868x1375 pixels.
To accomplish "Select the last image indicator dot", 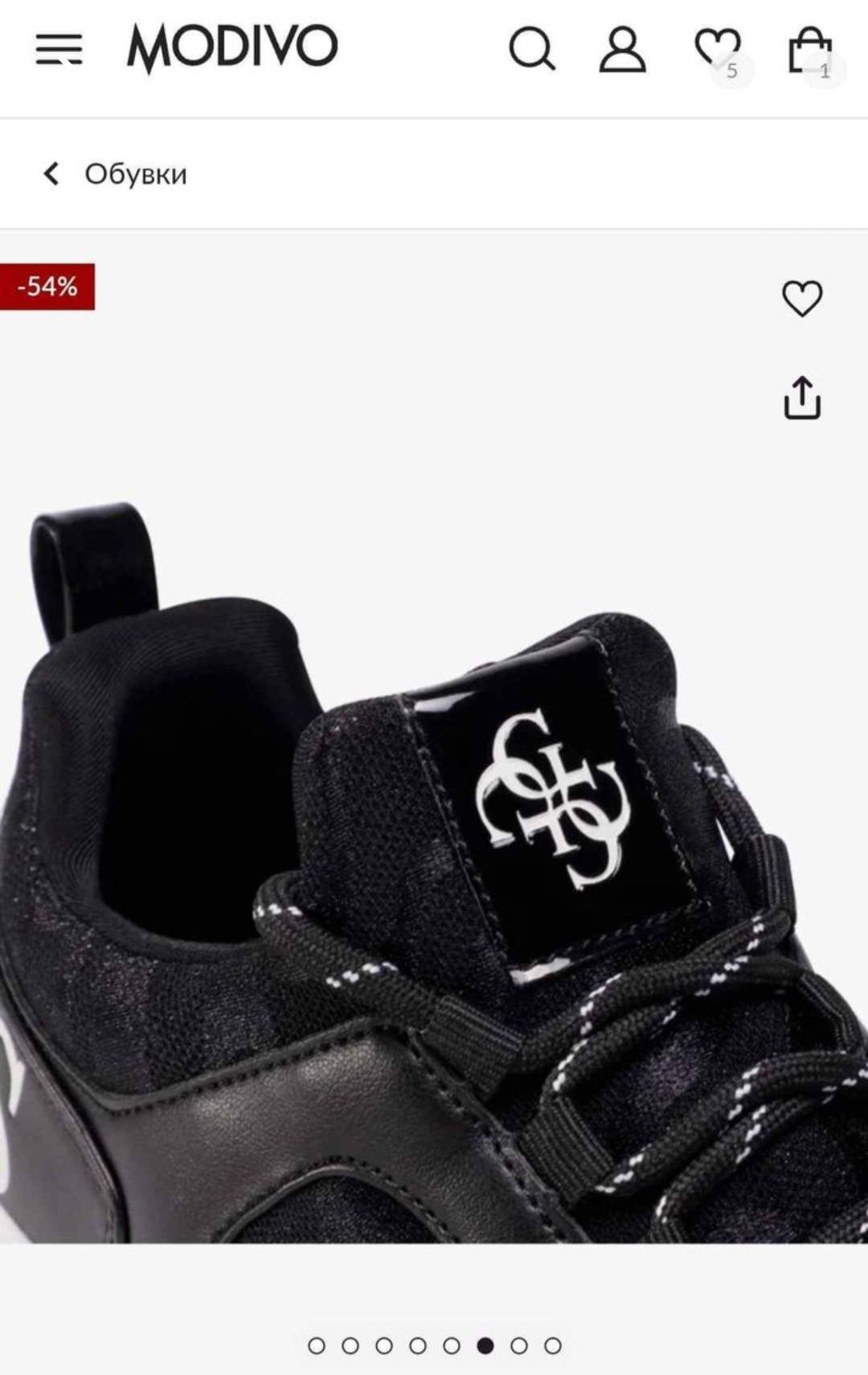I will 553,1345.
